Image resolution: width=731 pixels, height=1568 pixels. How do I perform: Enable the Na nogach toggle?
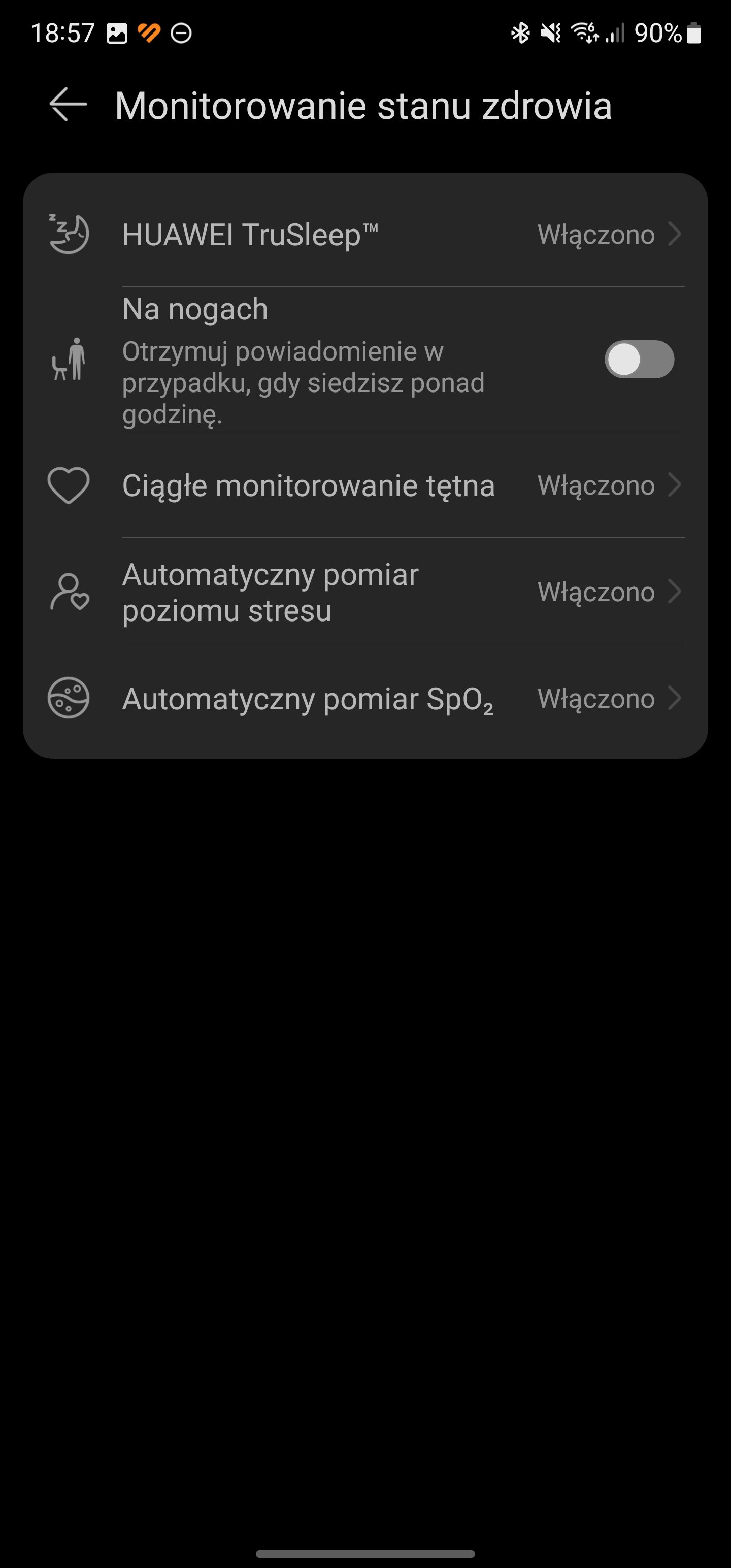click(639, 359)
